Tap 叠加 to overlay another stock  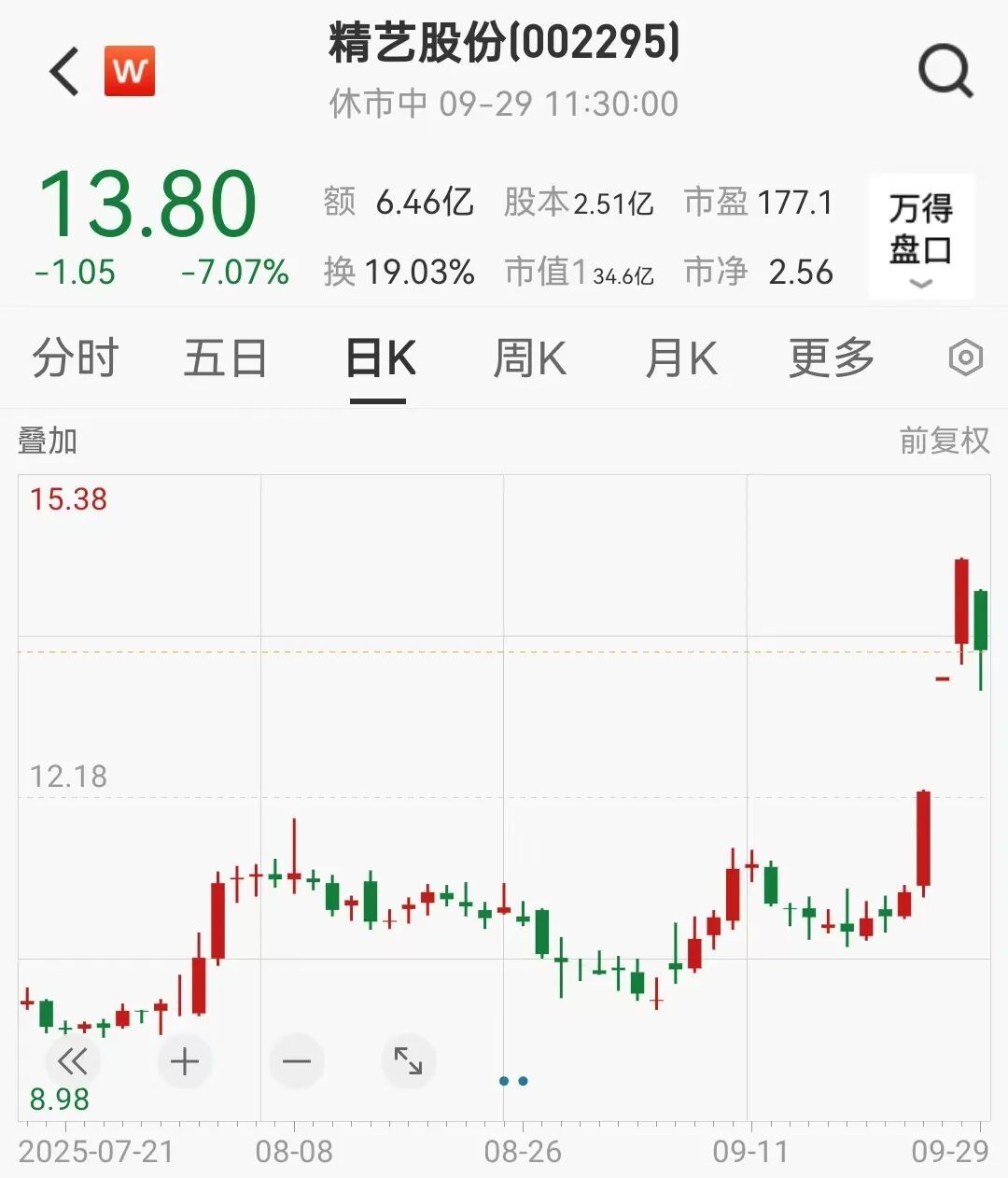click(x=48, y=441)
